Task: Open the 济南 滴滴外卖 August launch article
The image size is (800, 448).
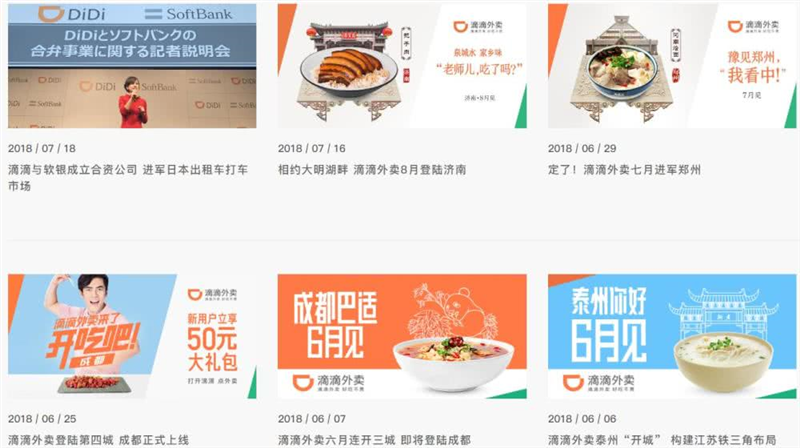Action: 402,66
